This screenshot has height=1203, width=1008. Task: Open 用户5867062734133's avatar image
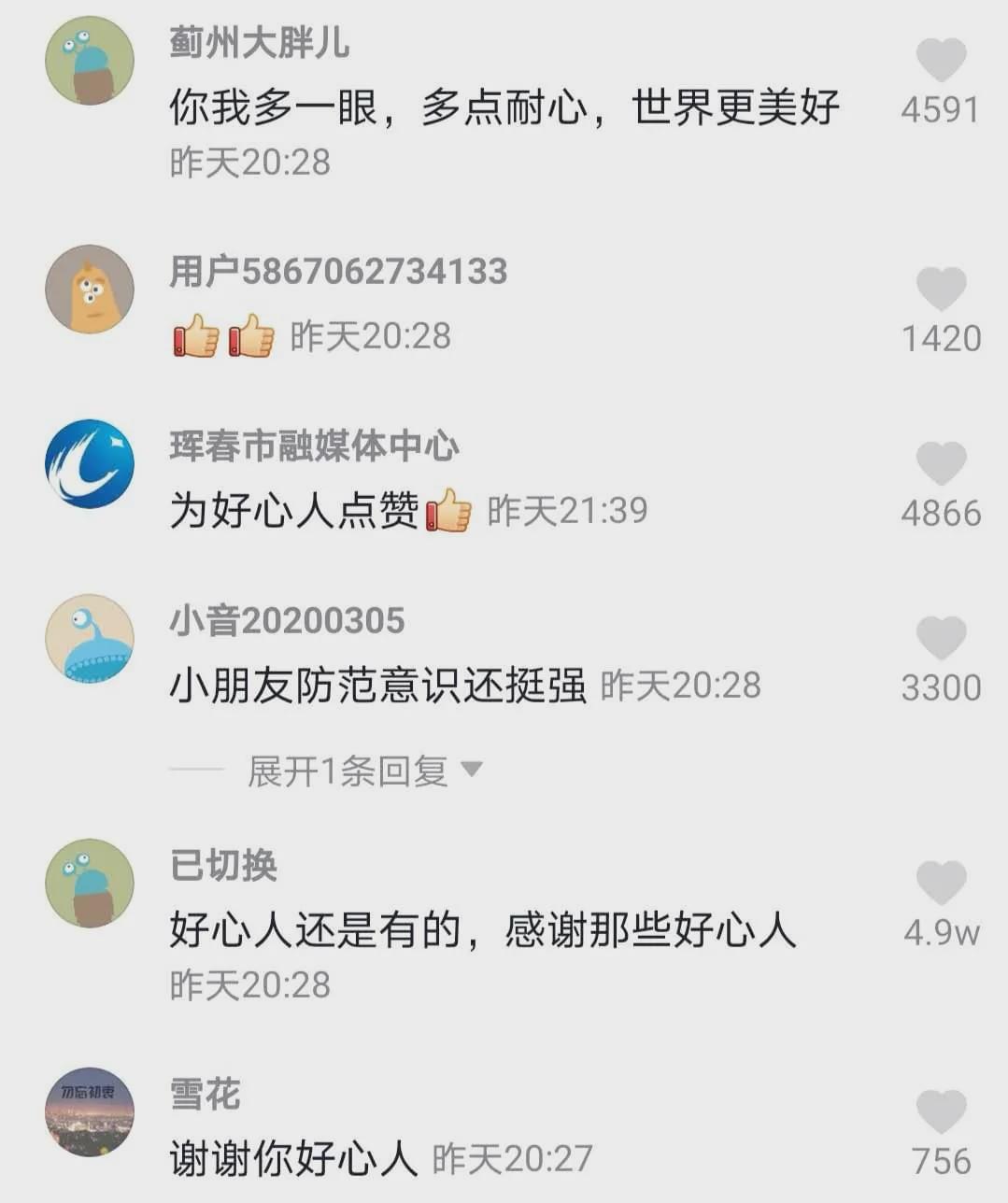[89, 289]
